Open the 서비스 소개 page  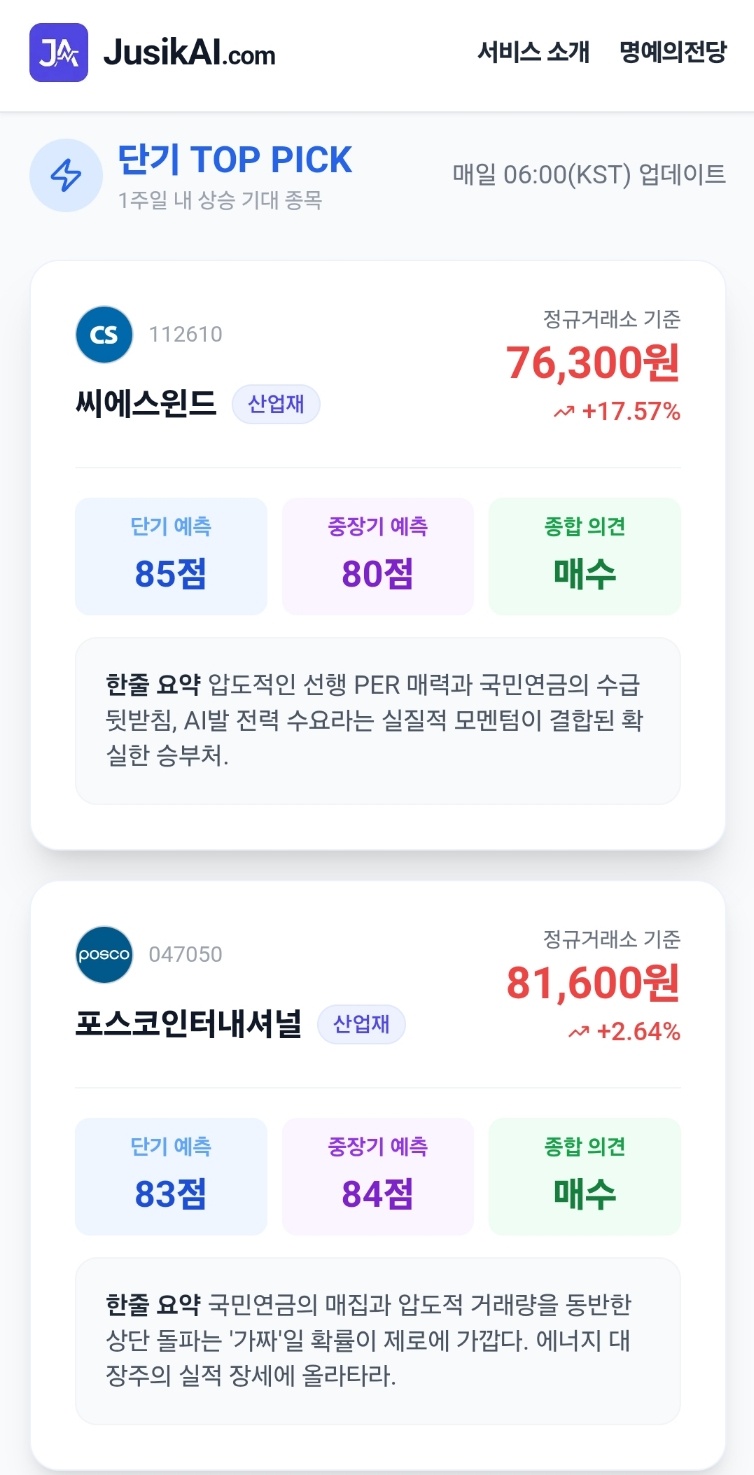[533, 52]
